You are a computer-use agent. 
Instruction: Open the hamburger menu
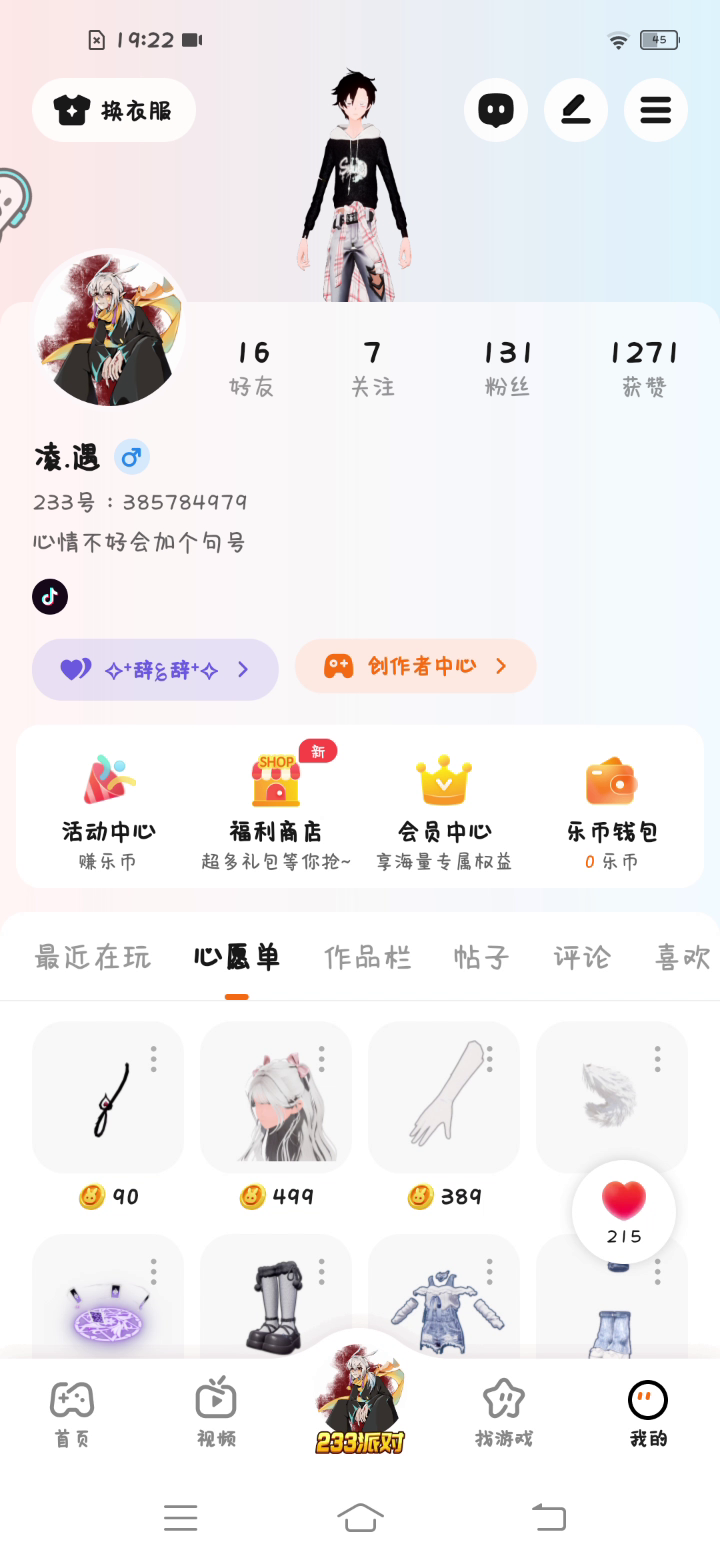click(x=656, y=110)
